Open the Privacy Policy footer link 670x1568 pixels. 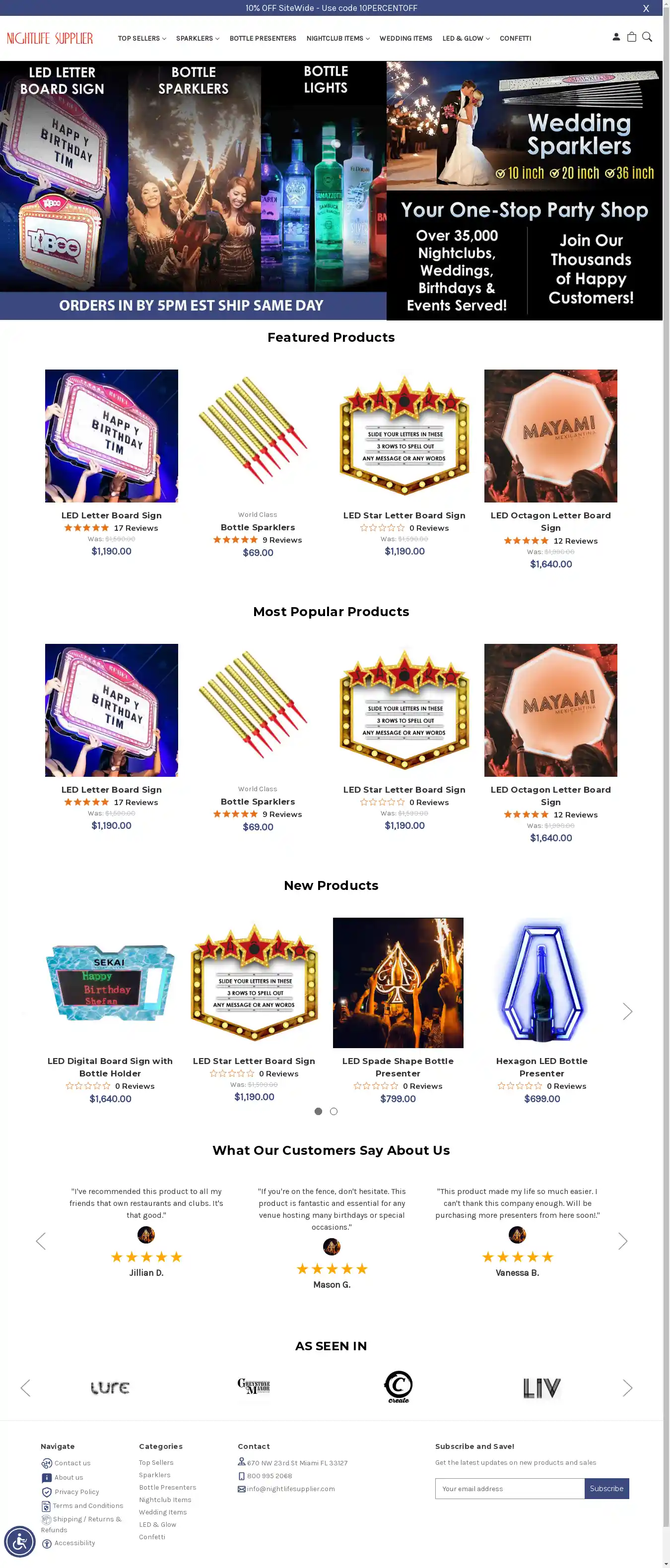tap(77, 1491)
